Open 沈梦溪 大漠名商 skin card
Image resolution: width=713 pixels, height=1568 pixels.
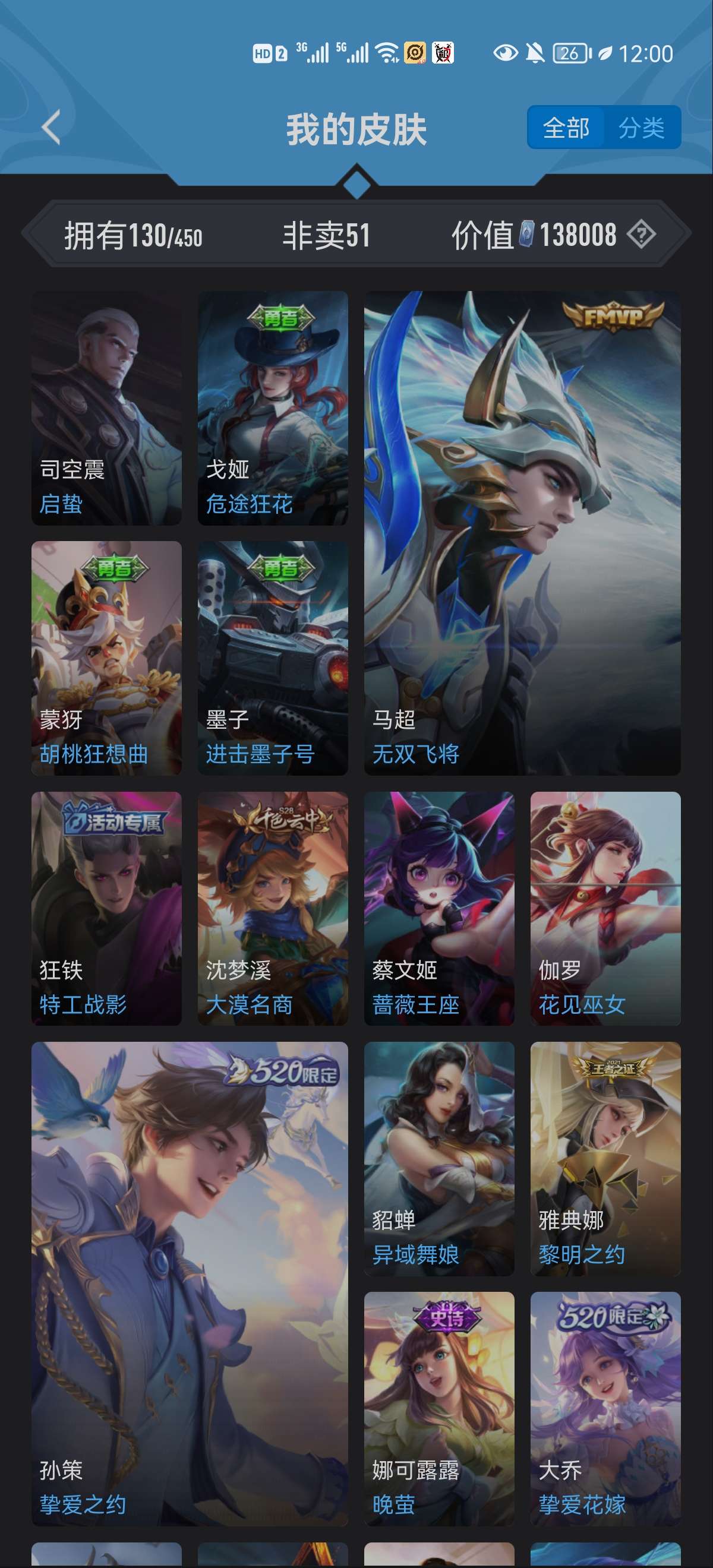(273, 908)
